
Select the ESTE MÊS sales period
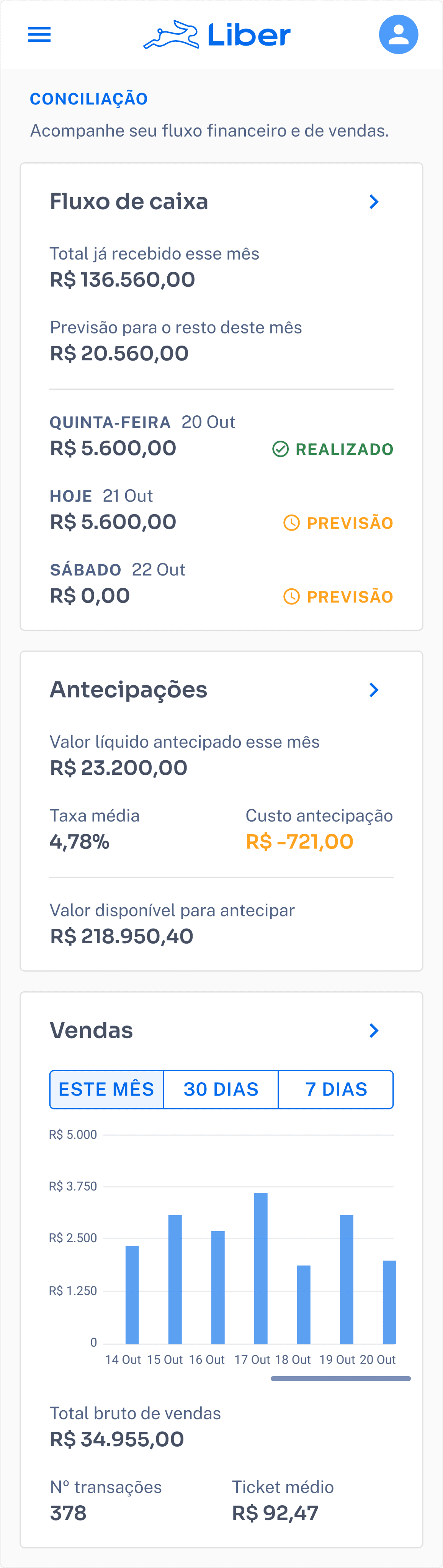pyautogui.click(x=106, y=1089)
